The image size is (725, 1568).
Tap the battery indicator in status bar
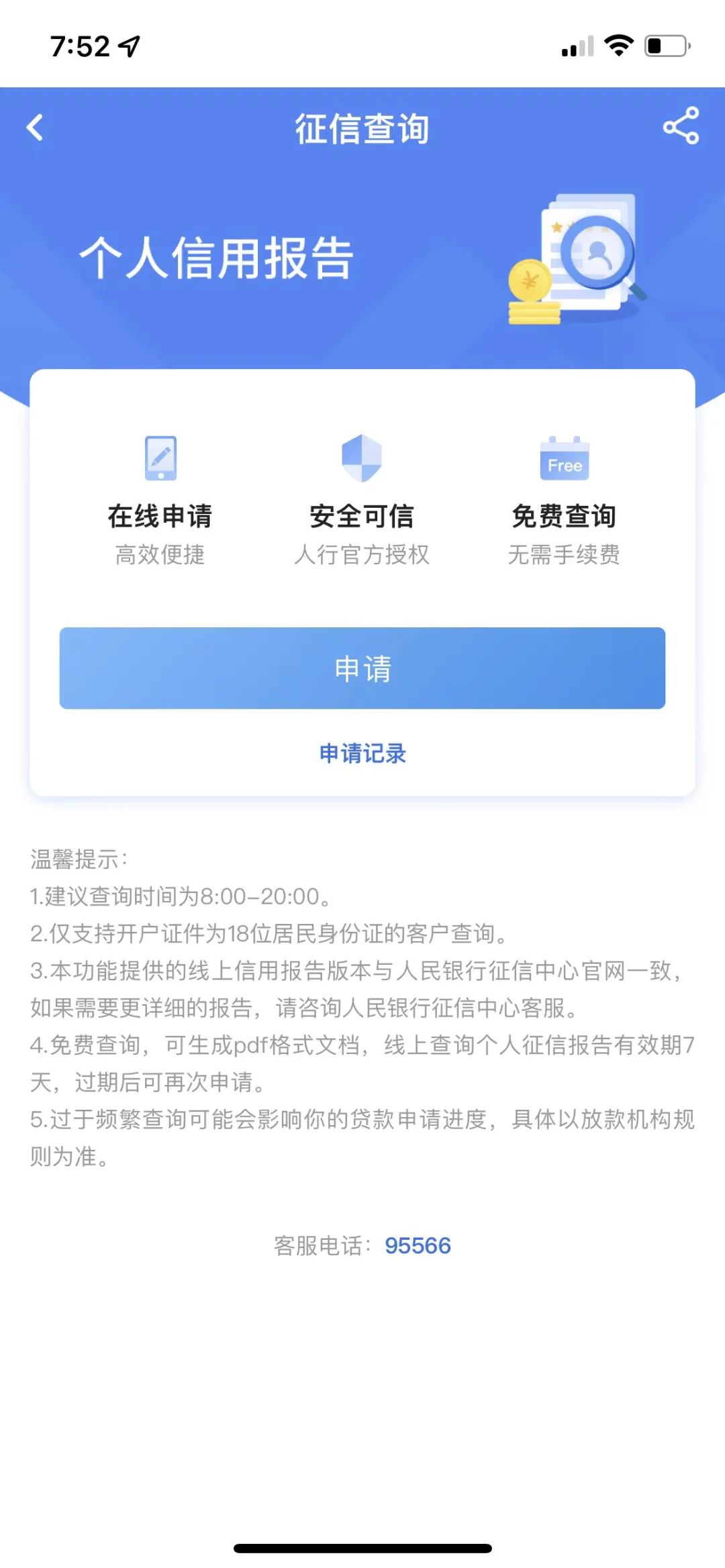click(x=665, y=44)
